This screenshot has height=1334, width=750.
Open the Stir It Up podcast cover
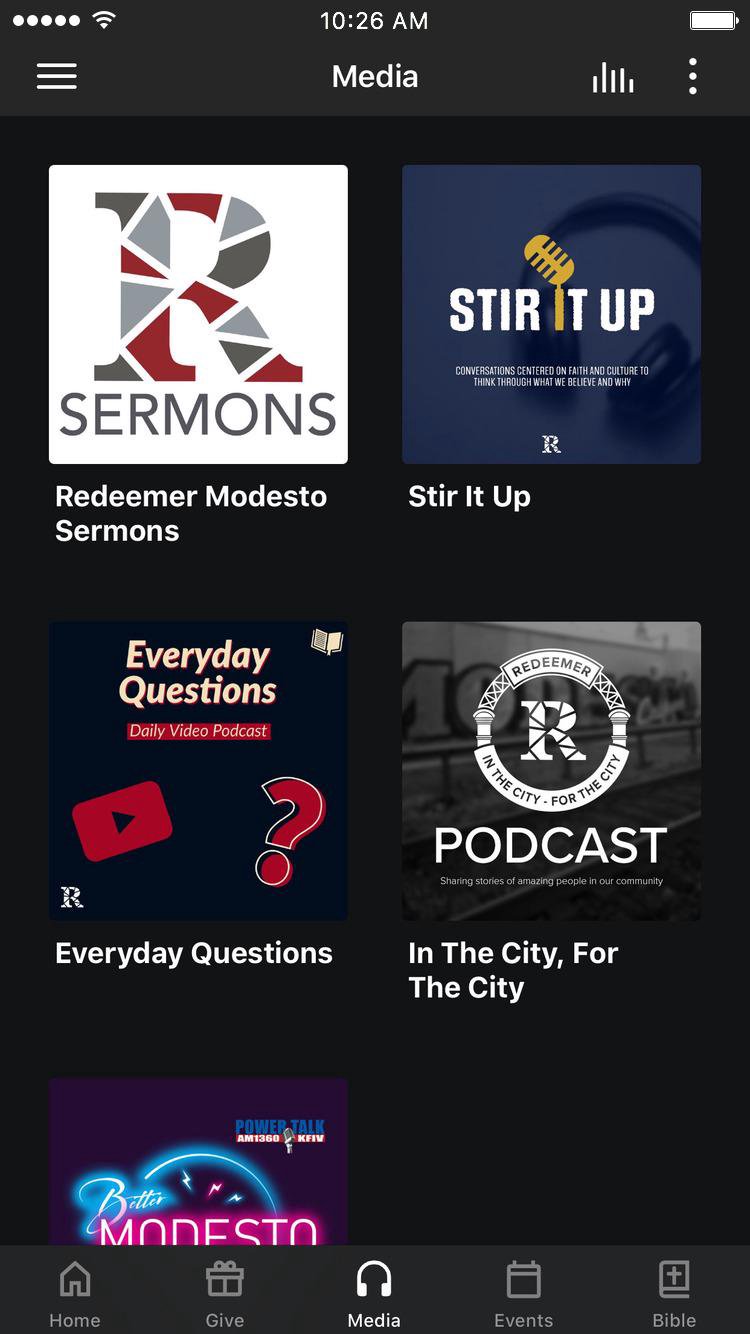click(x=551, y=313)
